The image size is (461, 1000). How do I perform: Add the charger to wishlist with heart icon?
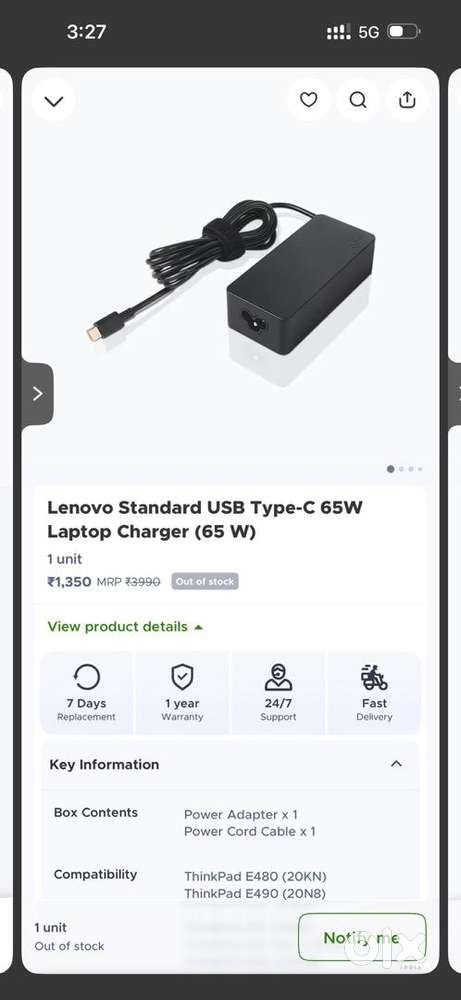(309, 100)
